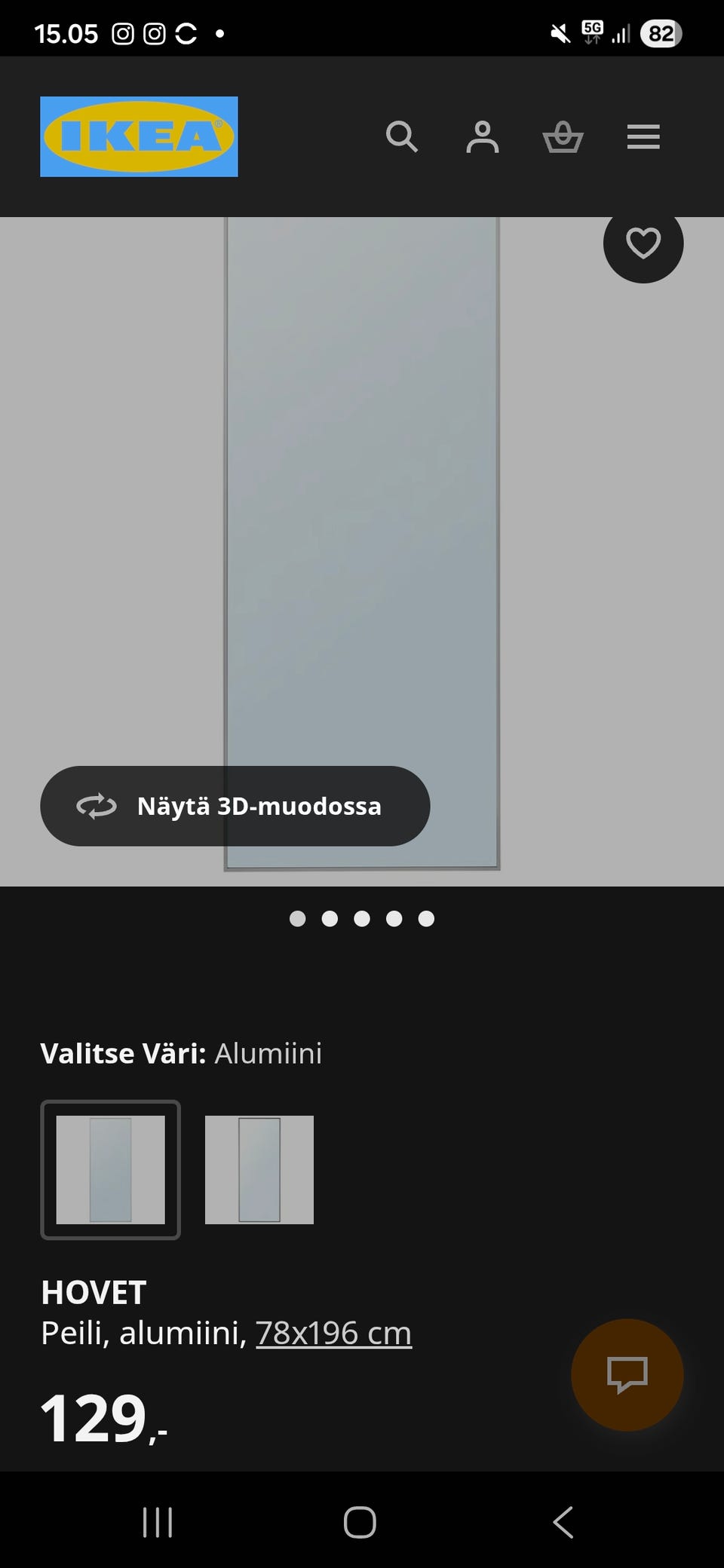Open the 78x196 cm size link
Screen dimensions: 724x1568
coord(333,1333)
